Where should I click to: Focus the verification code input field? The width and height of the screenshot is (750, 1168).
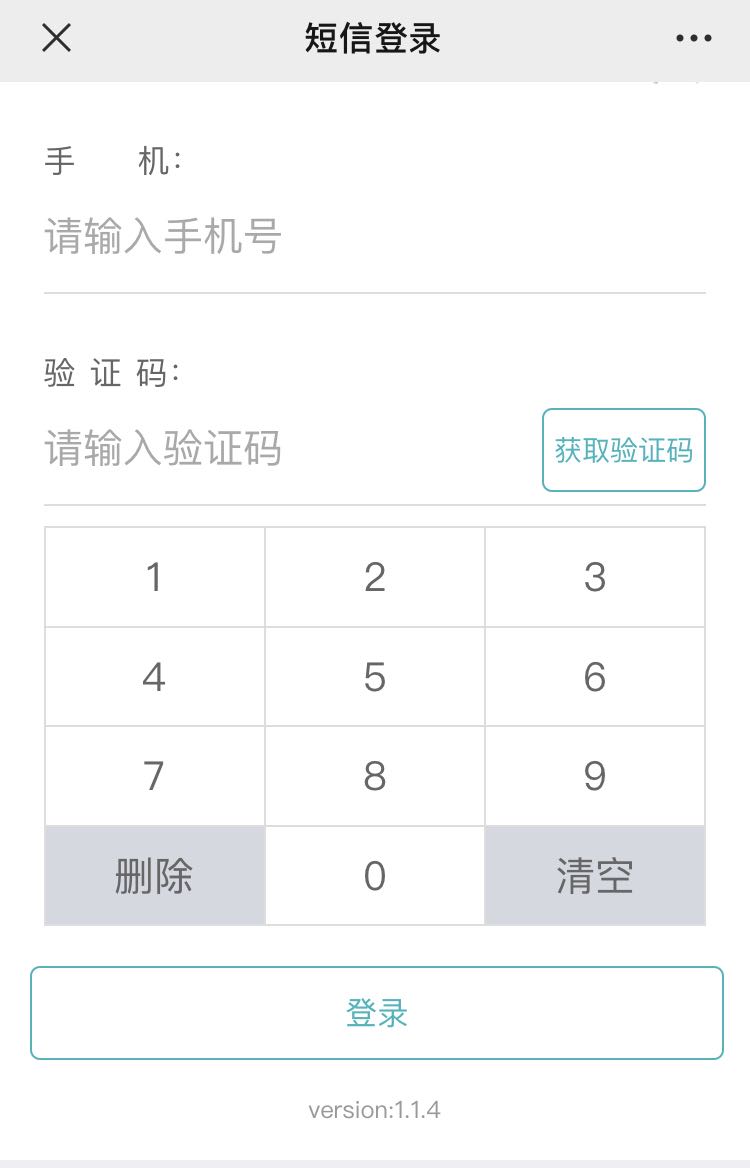click(x=285, y=450)
